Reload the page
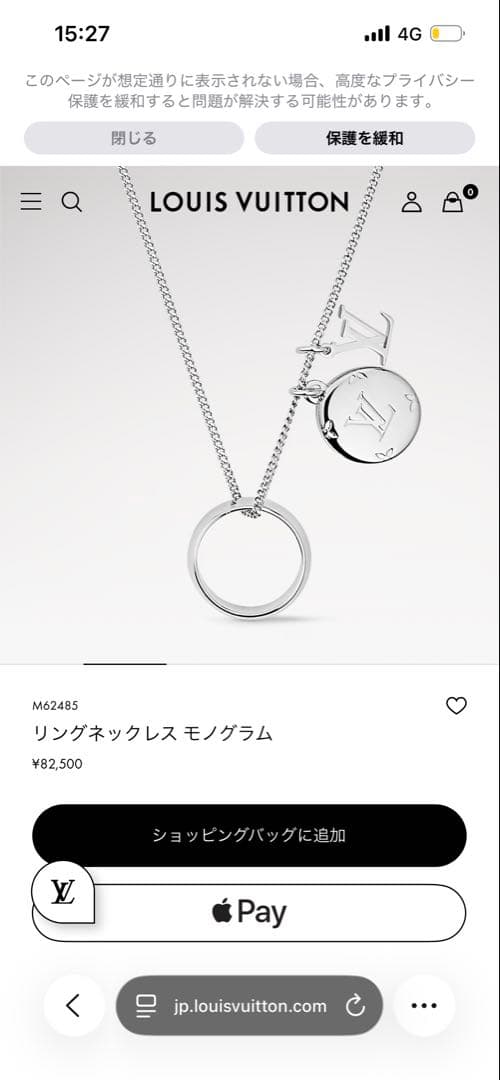This screenshot has height=1080, width=500. point(355,1006)
